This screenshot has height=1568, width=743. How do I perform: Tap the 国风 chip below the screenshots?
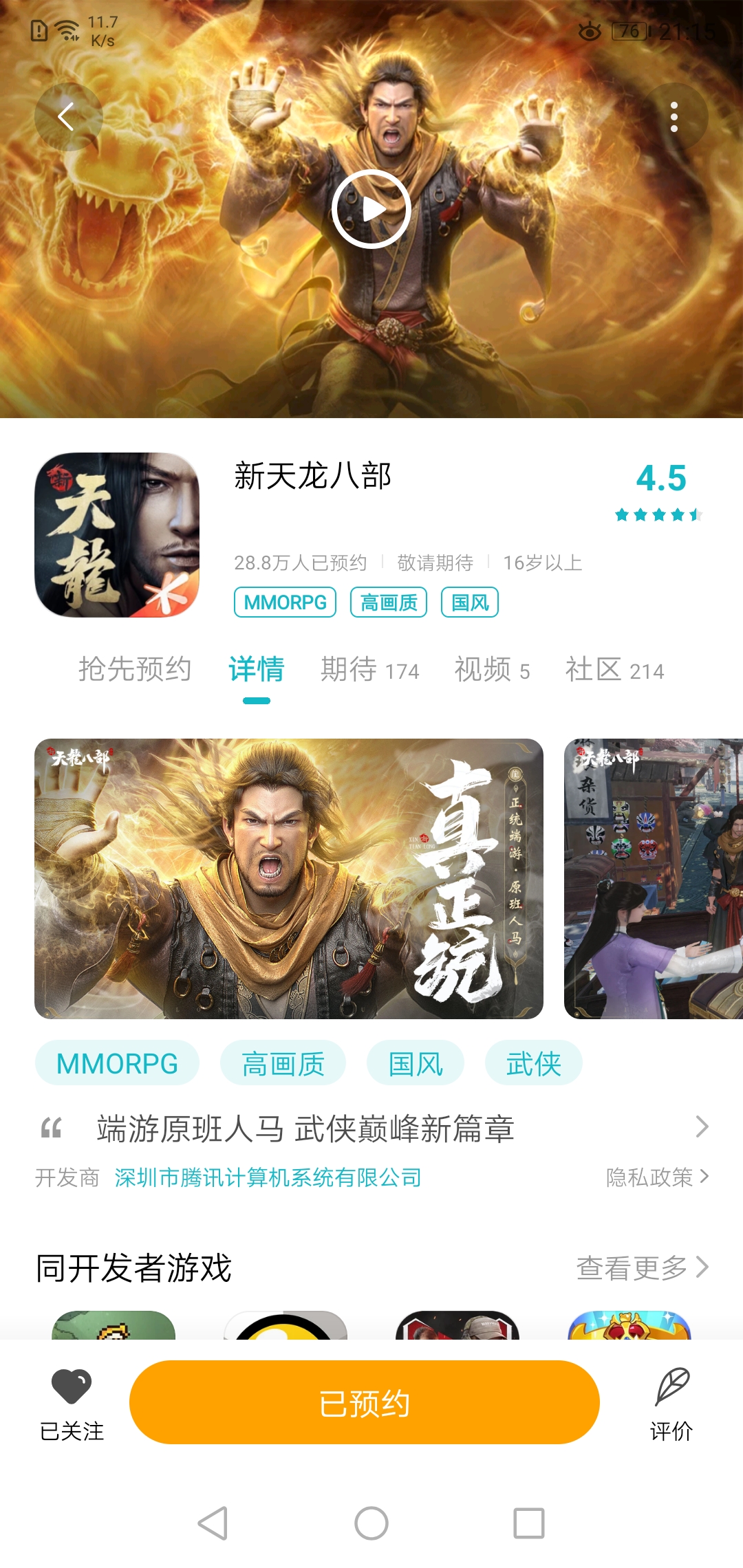(x=415, y=1063)
